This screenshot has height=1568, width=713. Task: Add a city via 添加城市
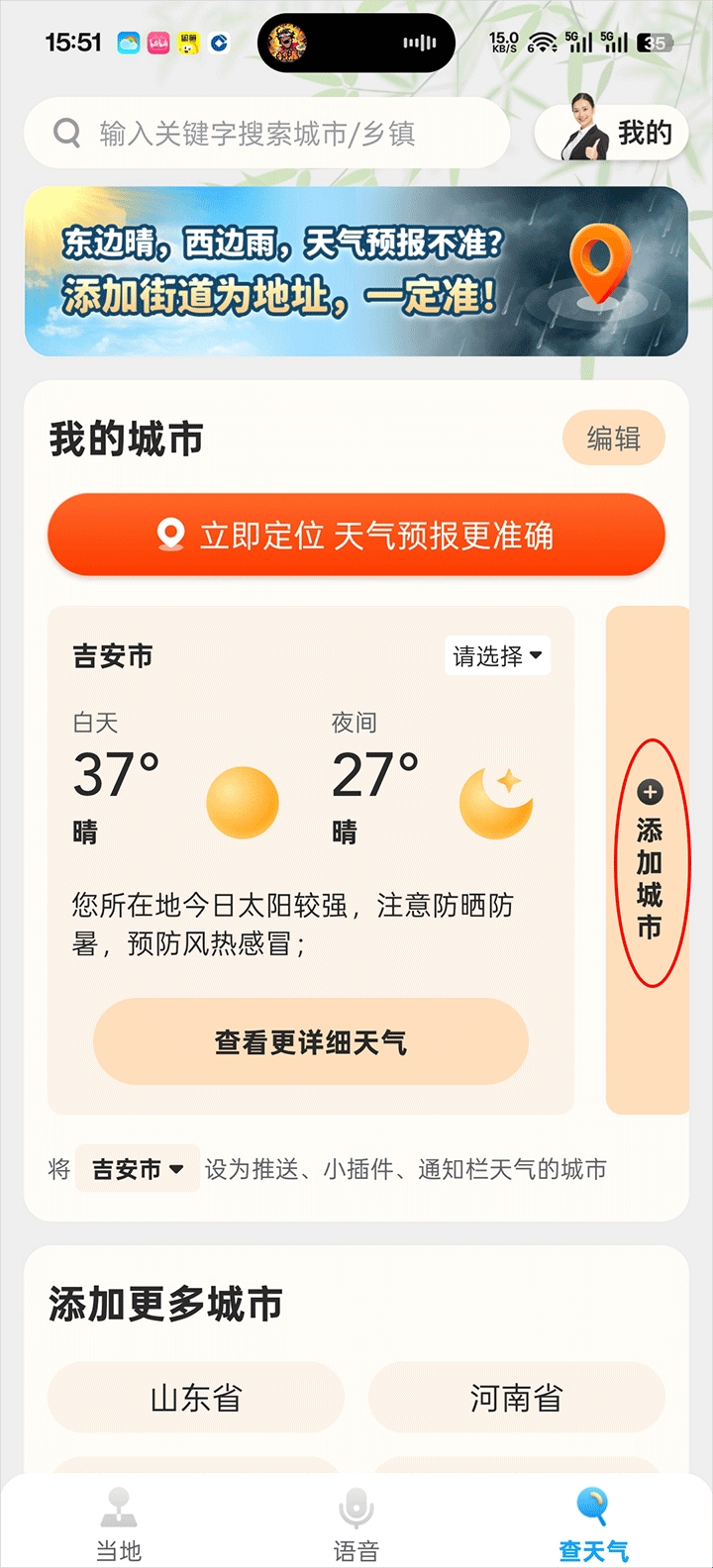(649, 861)
